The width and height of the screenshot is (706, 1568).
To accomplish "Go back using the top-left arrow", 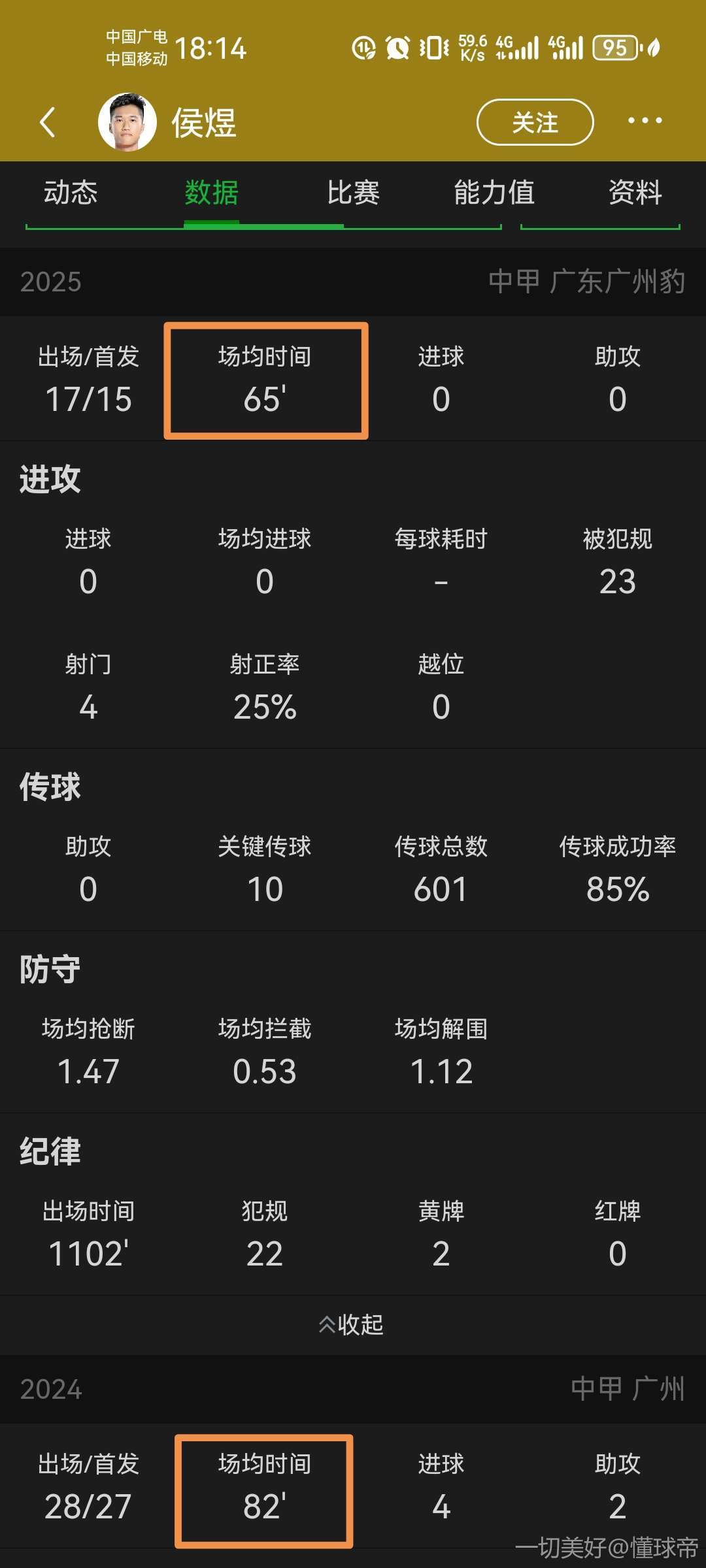I will click(x=47, y=122).
